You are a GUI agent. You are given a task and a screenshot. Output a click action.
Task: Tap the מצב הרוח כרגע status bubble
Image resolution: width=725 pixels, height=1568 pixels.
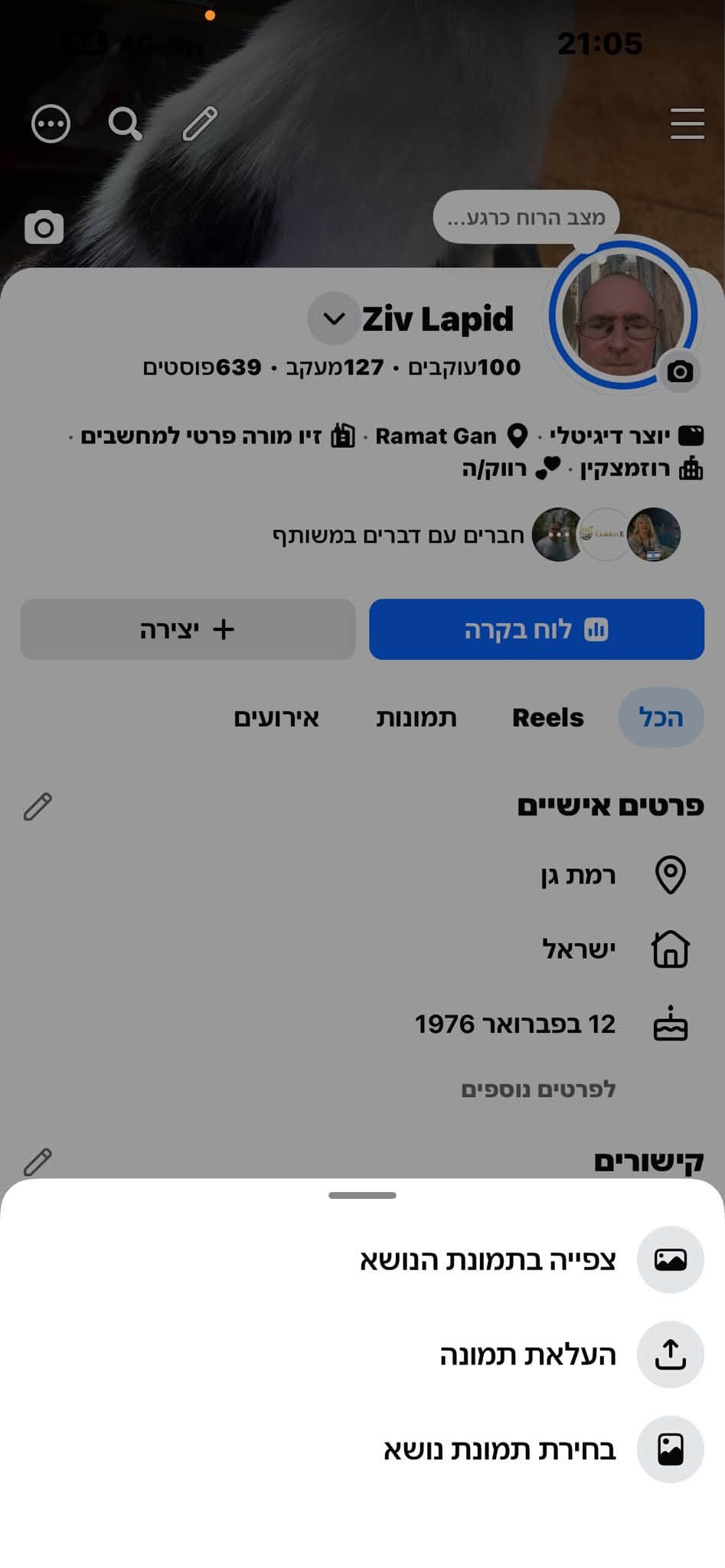pyautogui.click(x=527, y=217)
